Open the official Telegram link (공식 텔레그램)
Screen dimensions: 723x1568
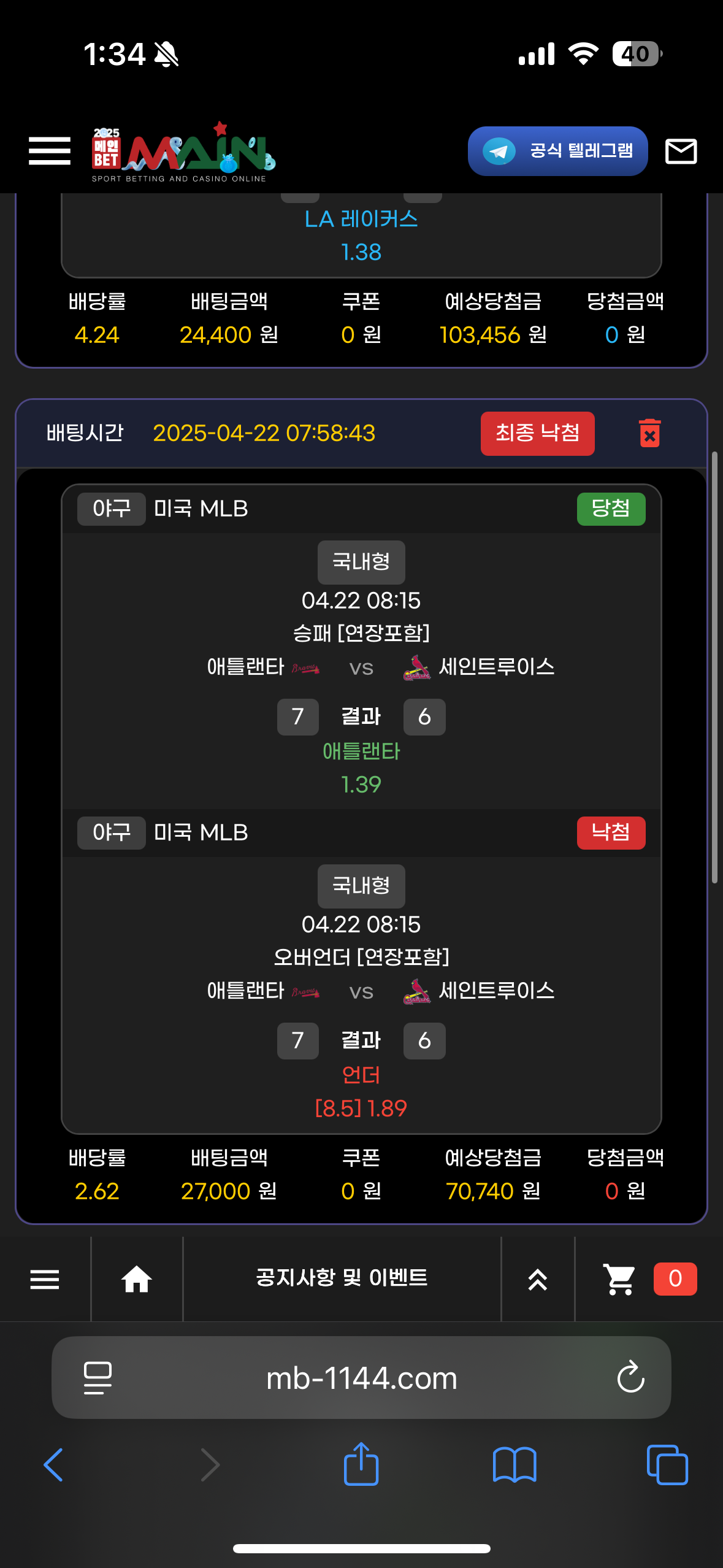point(557,151)
